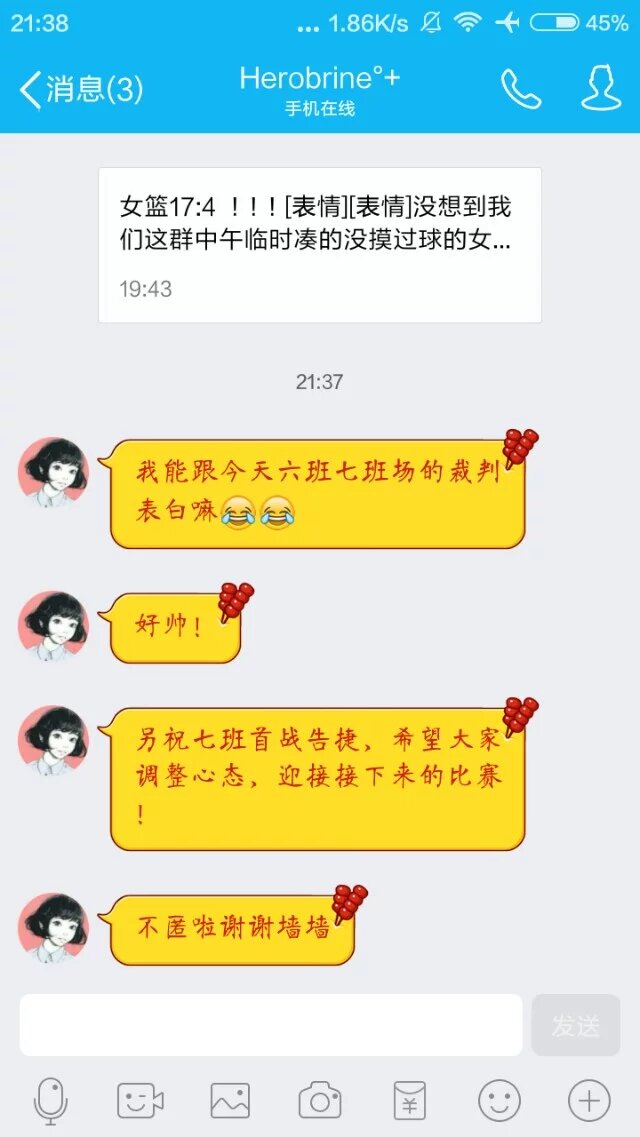Send a red packet

coord(409,1101)
